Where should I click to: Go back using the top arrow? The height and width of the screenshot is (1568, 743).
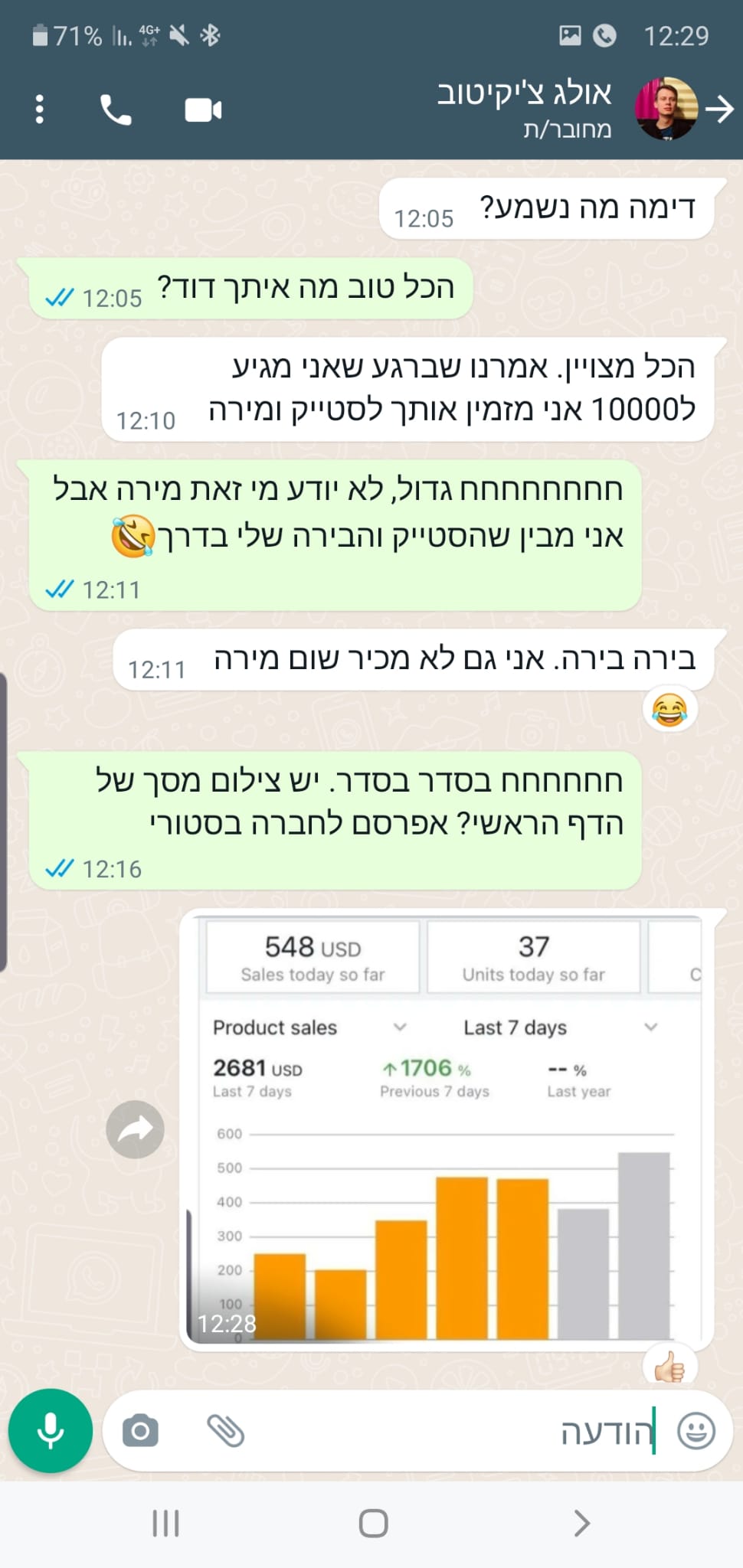[x=719, y=109]
